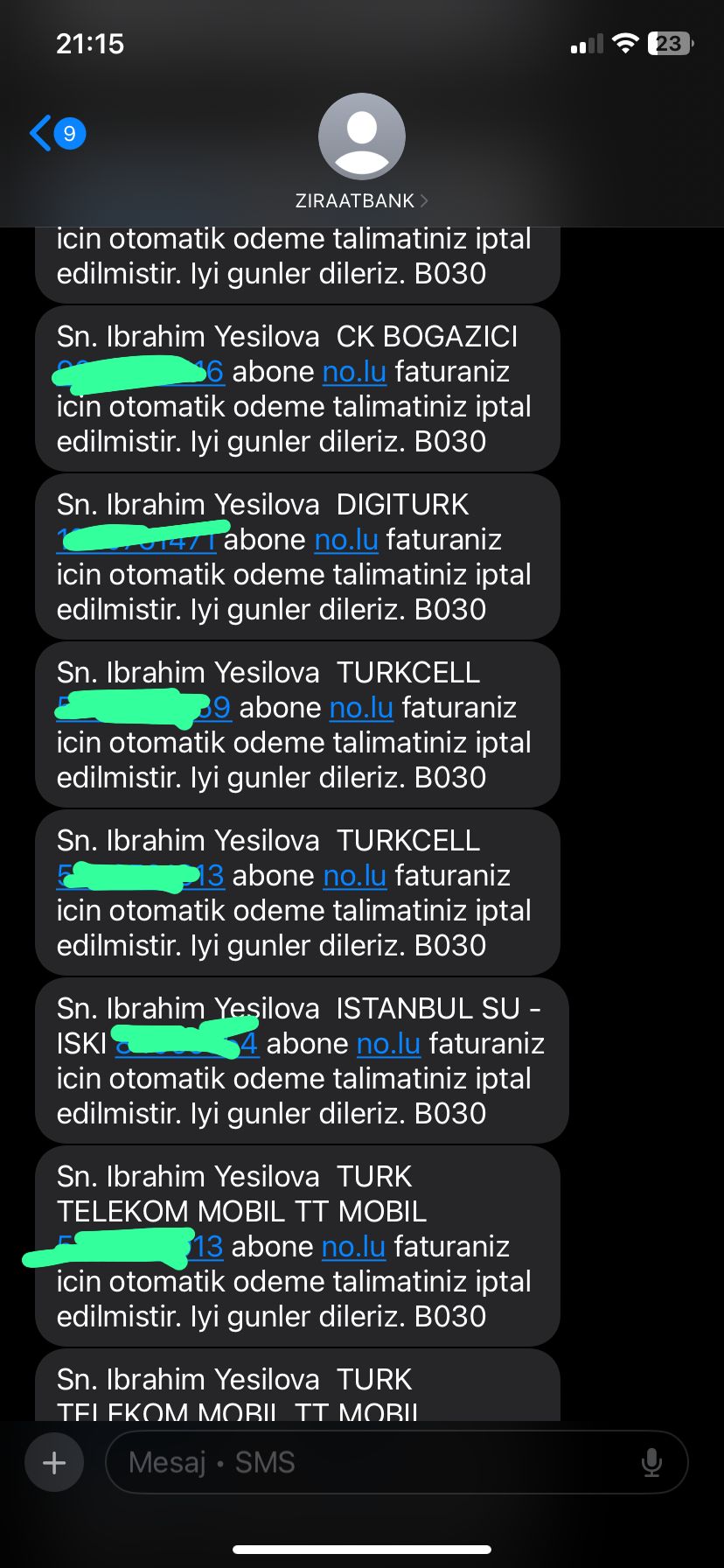Open the no.lu link in CK BOGAZICI message
The image size is (724, 1568).
(354, 372)
